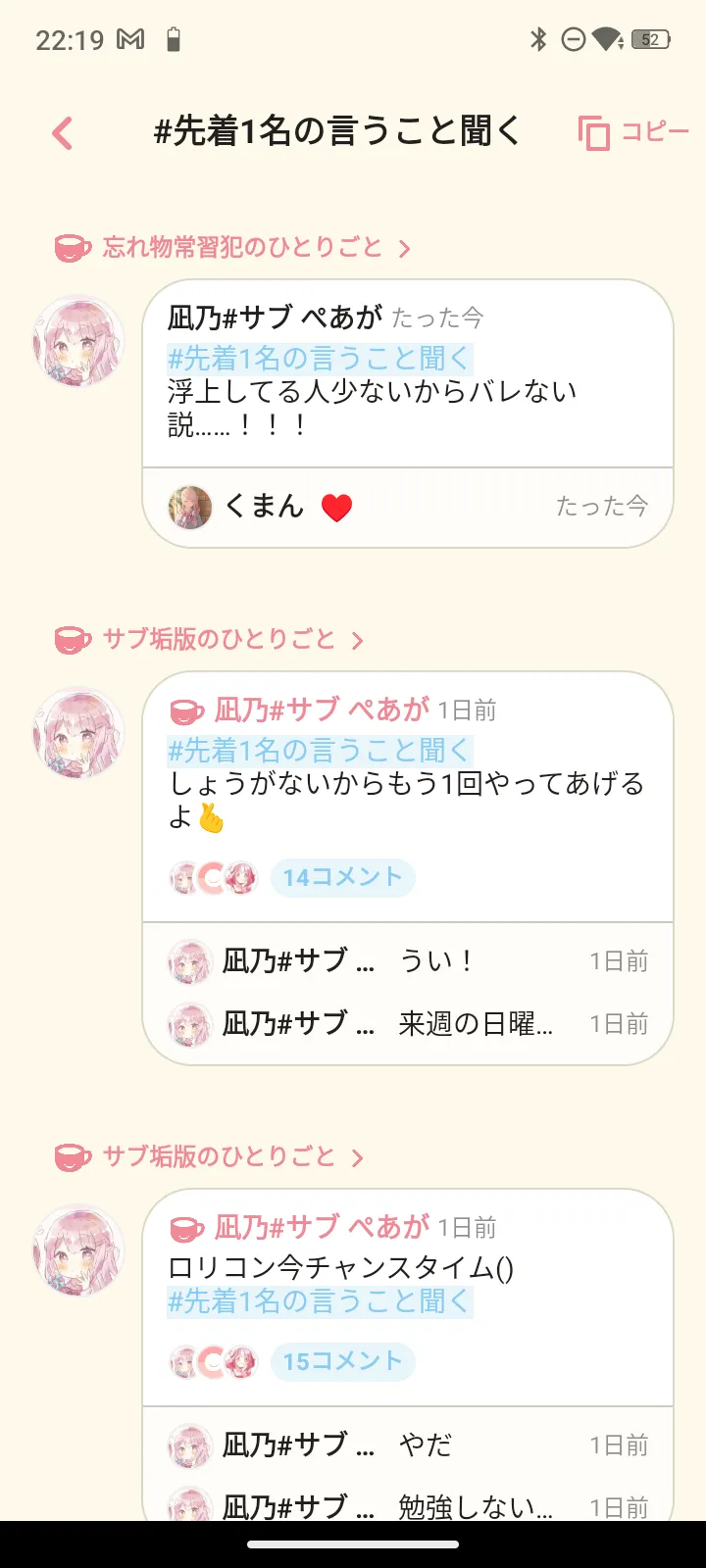The width and height of the screenshot is (706, 1568).
Task: Go back with the pink arrow
Action: click(63, 132)
